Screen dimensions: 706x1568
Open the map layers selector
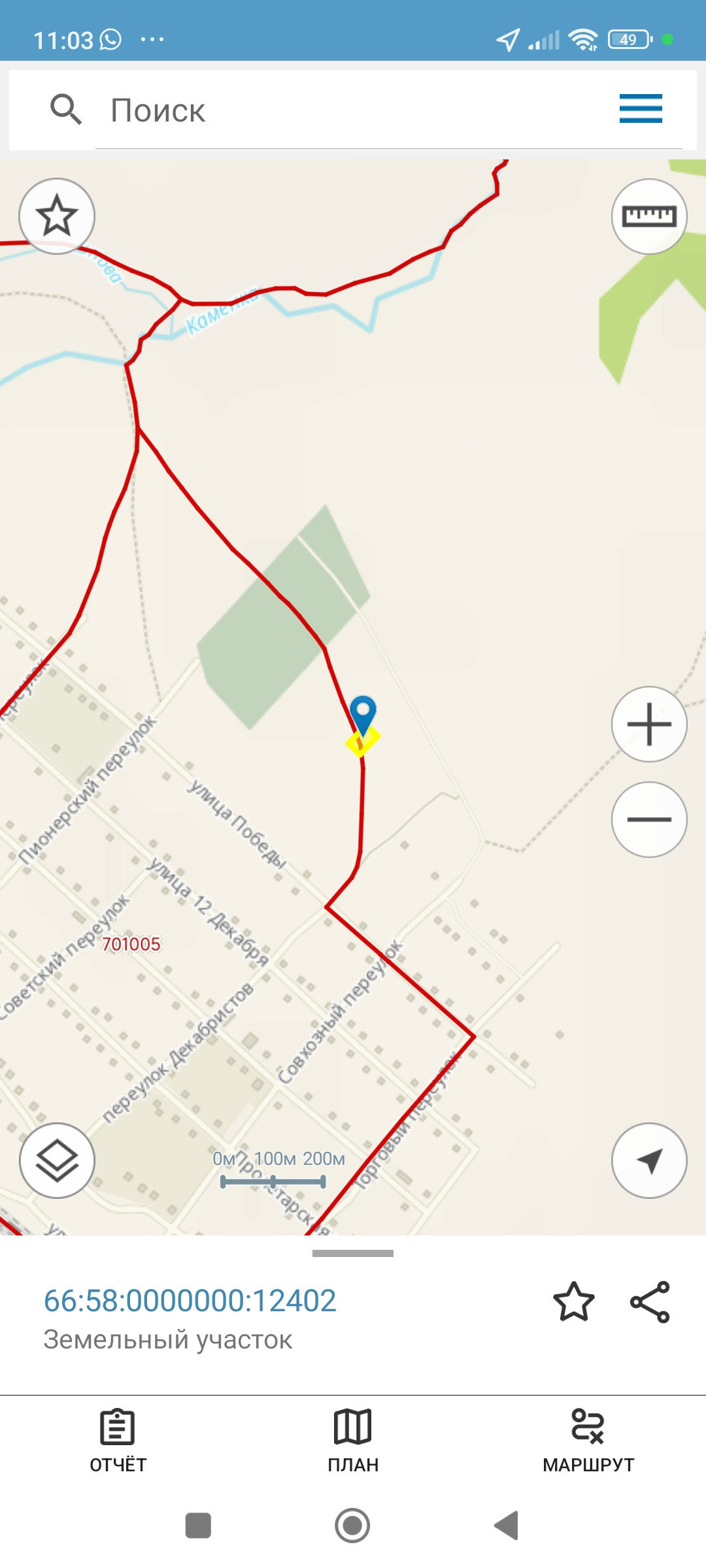tap(57, 1160)
